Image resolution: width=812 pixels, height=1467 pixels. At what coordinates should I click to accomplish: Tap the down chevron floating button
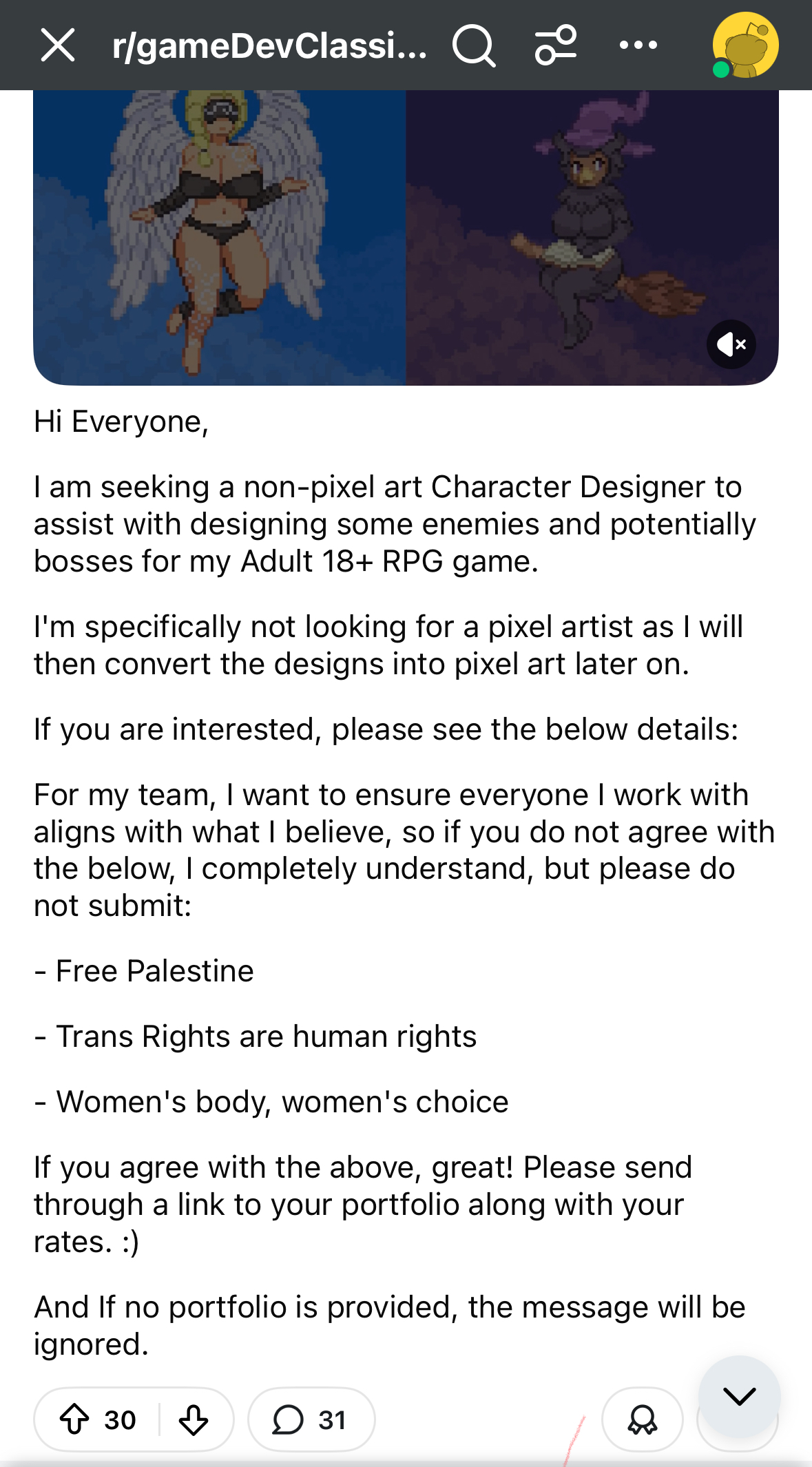pos(739,1396)
